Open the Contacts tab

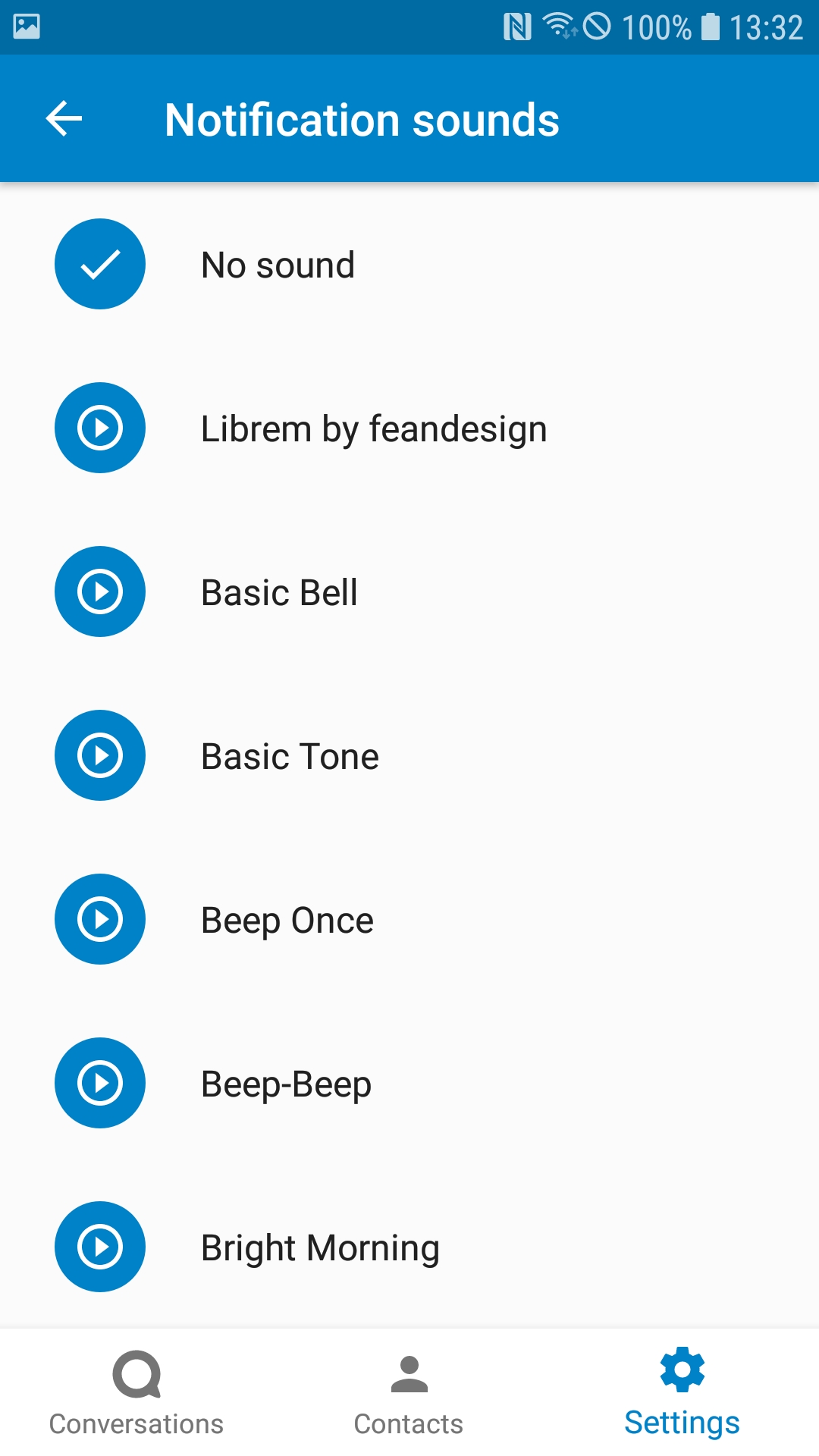(x=409, y=1394)
